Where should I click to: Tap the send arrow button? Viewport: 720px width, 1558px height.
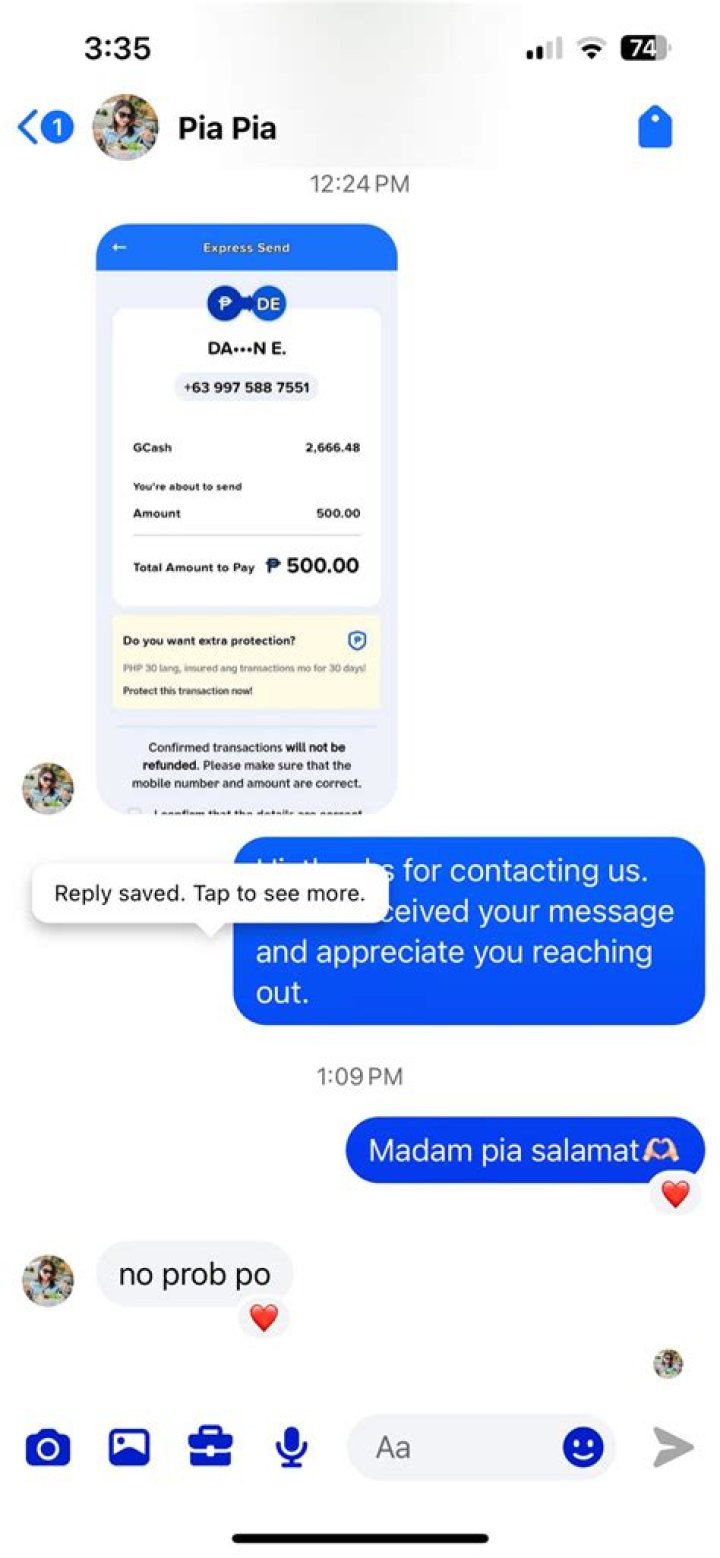click(673, 1447)
